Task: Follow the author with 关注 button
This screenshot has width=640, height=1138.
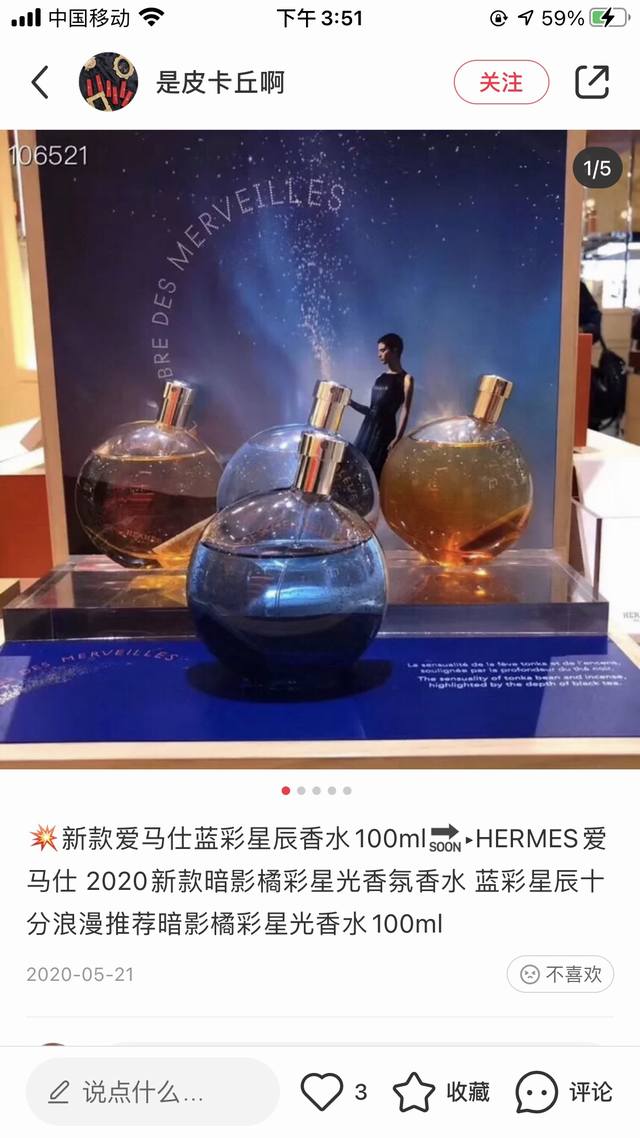Action: (501, 82)
